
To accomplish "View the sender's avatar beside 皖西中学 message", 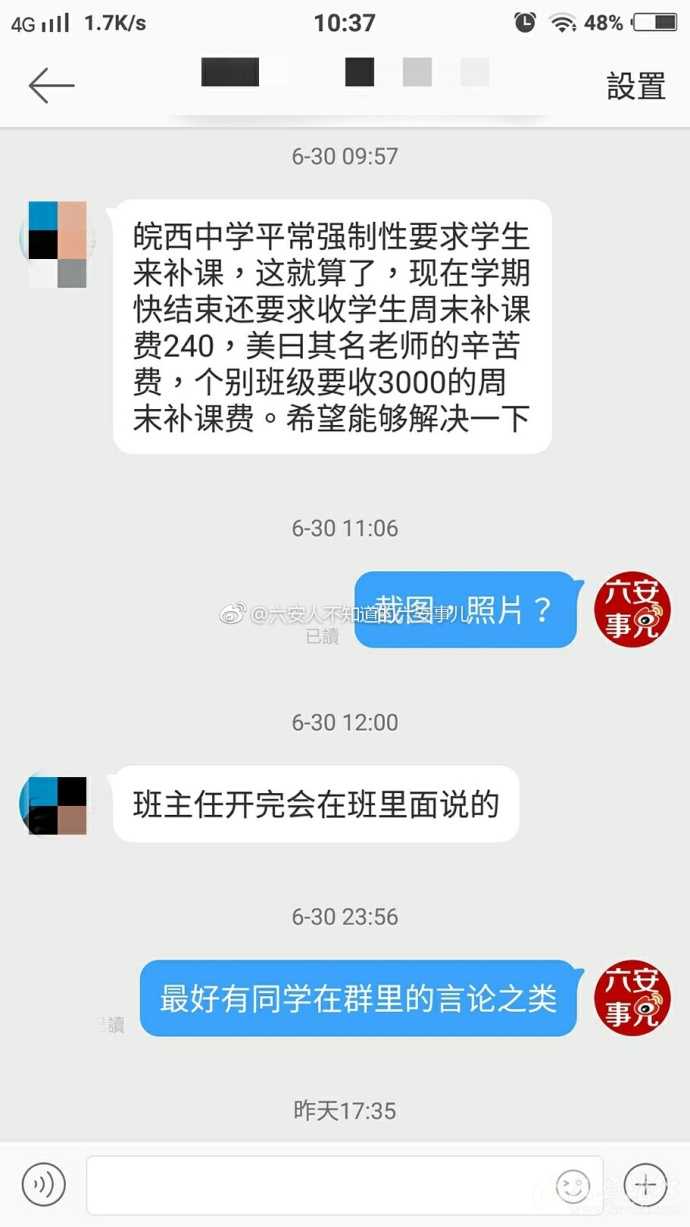I will coord(57,244).
